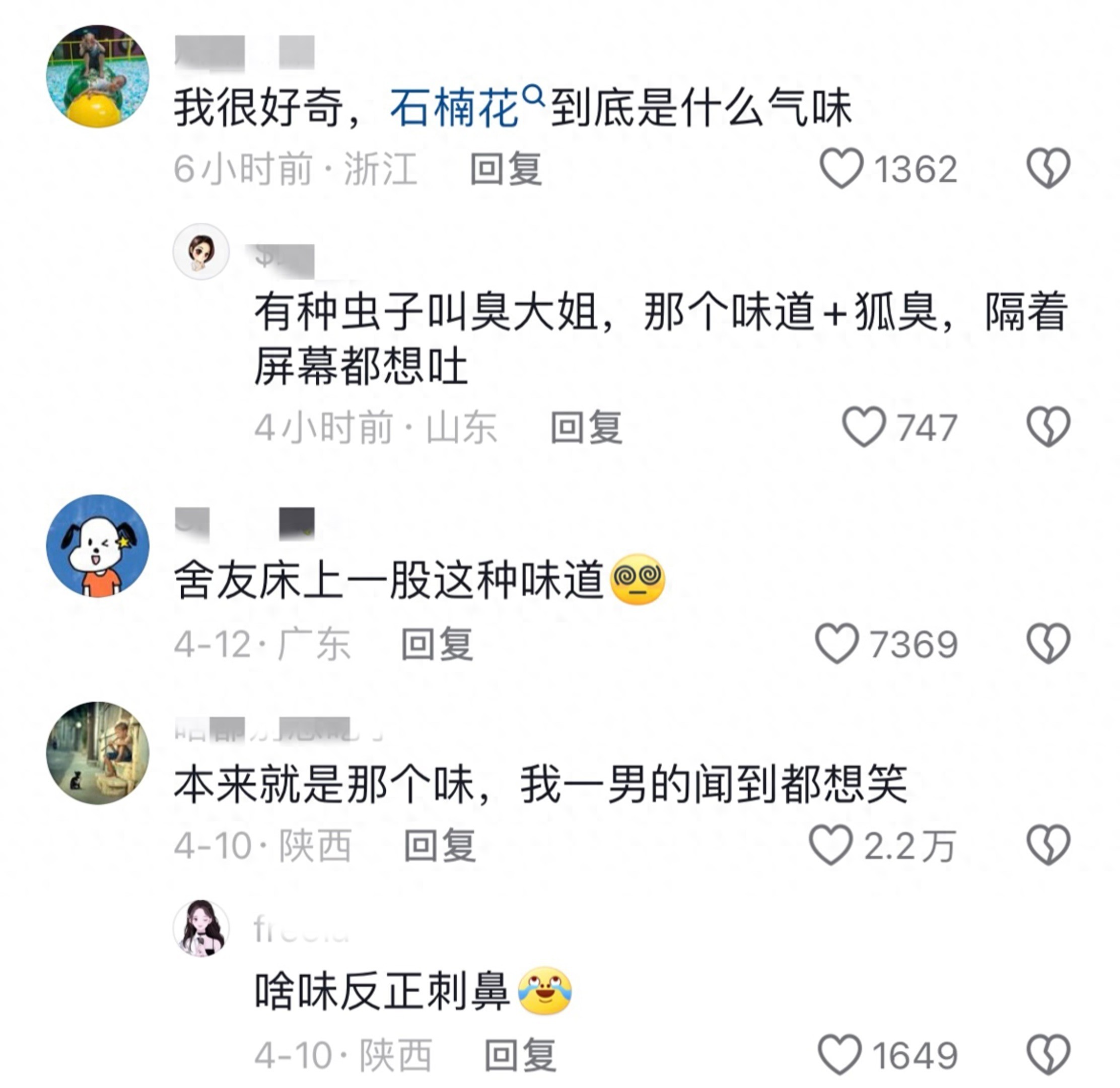
Task: Like the 啥味反正刺鼻 reply
Action: tap(839, 1054)
